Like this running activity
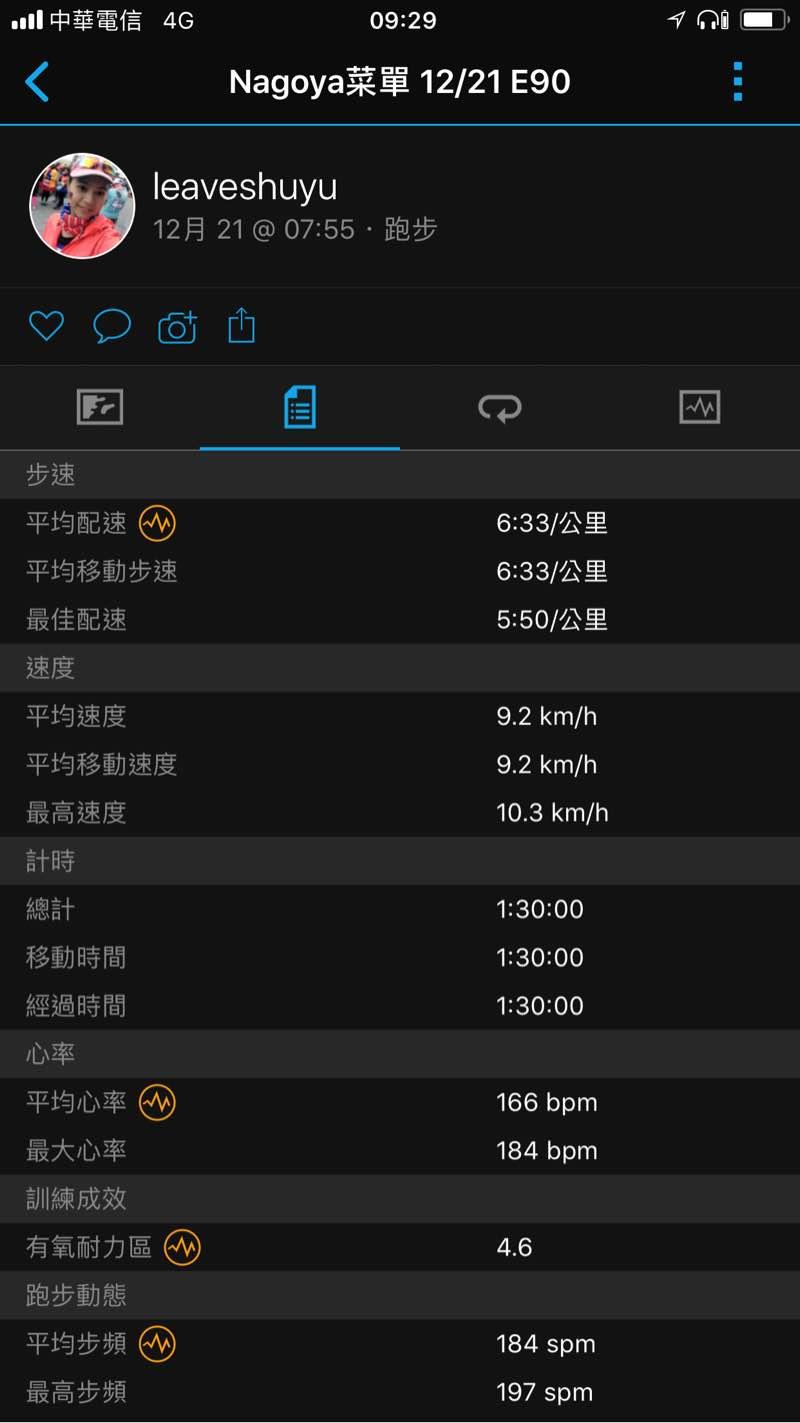Screen dimensions: 800x1423 46,327
